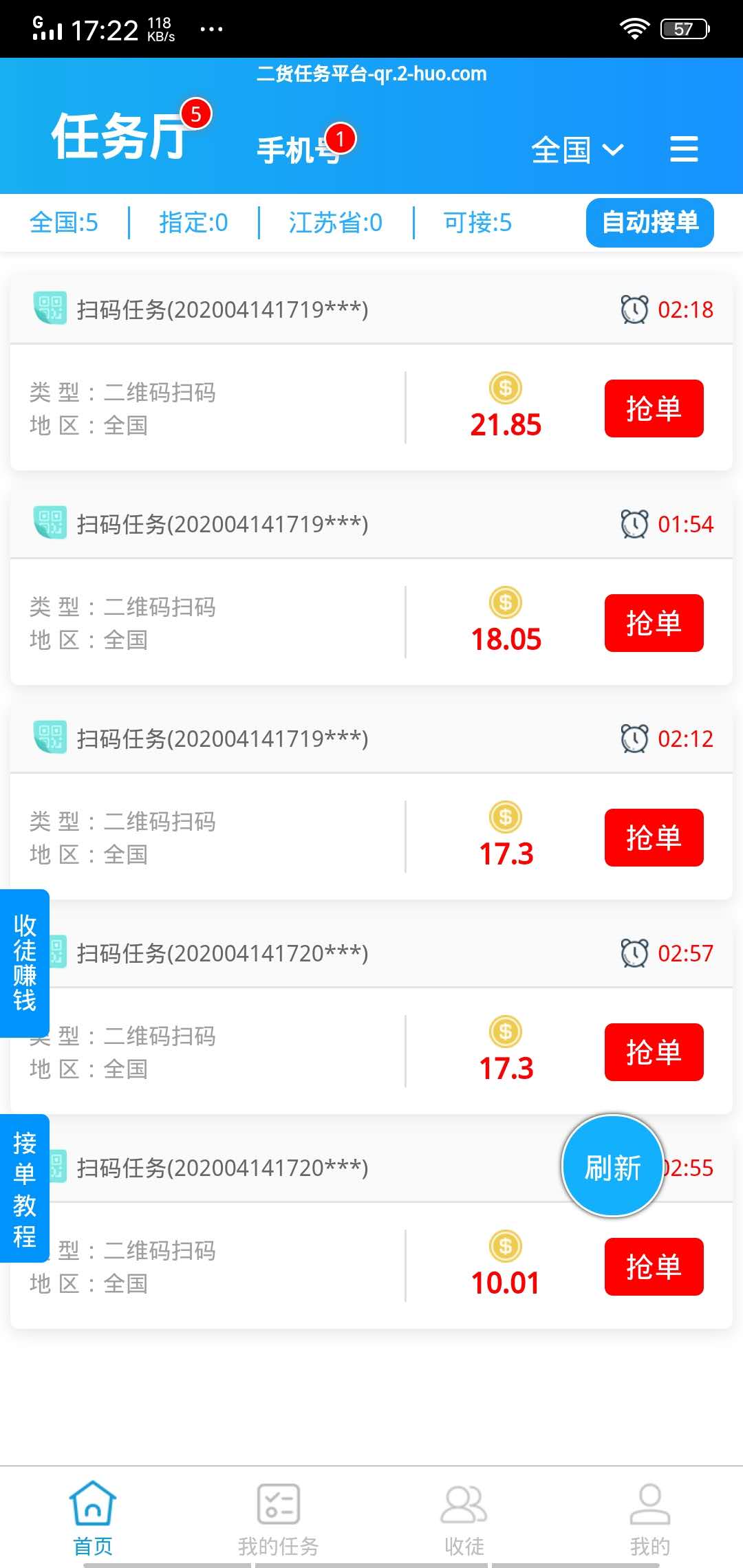Select the 任务厅 tab

coord(120,136)
